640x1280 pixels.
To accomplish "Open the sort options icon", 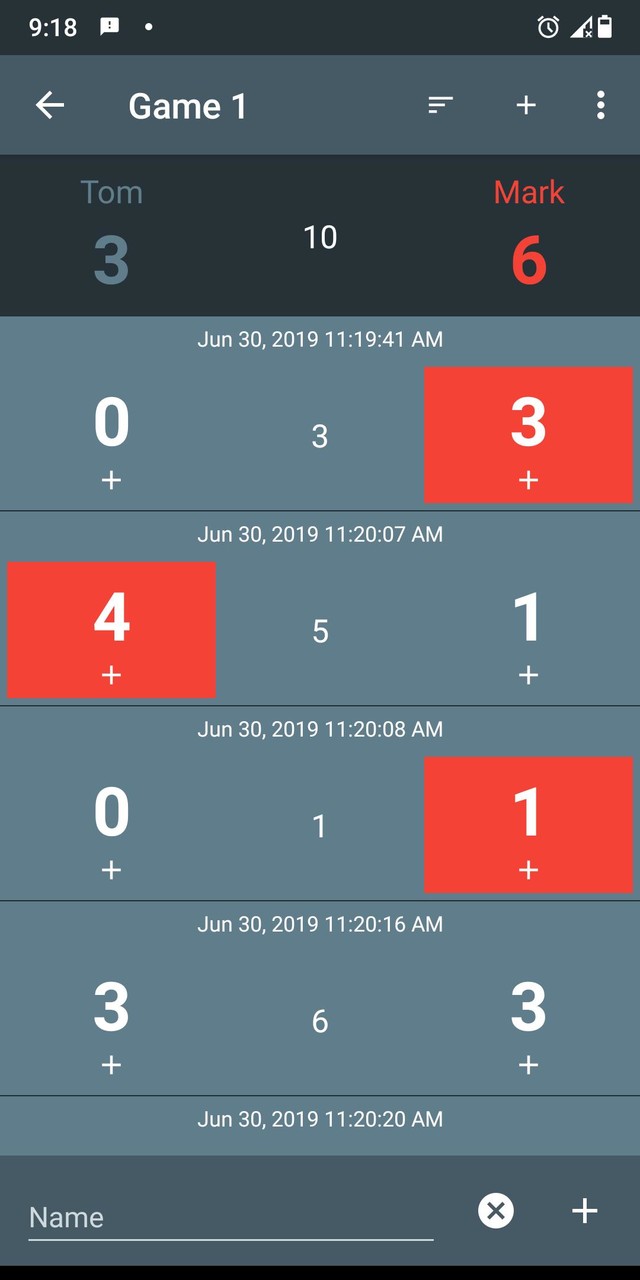I will (x=441, y=105).
